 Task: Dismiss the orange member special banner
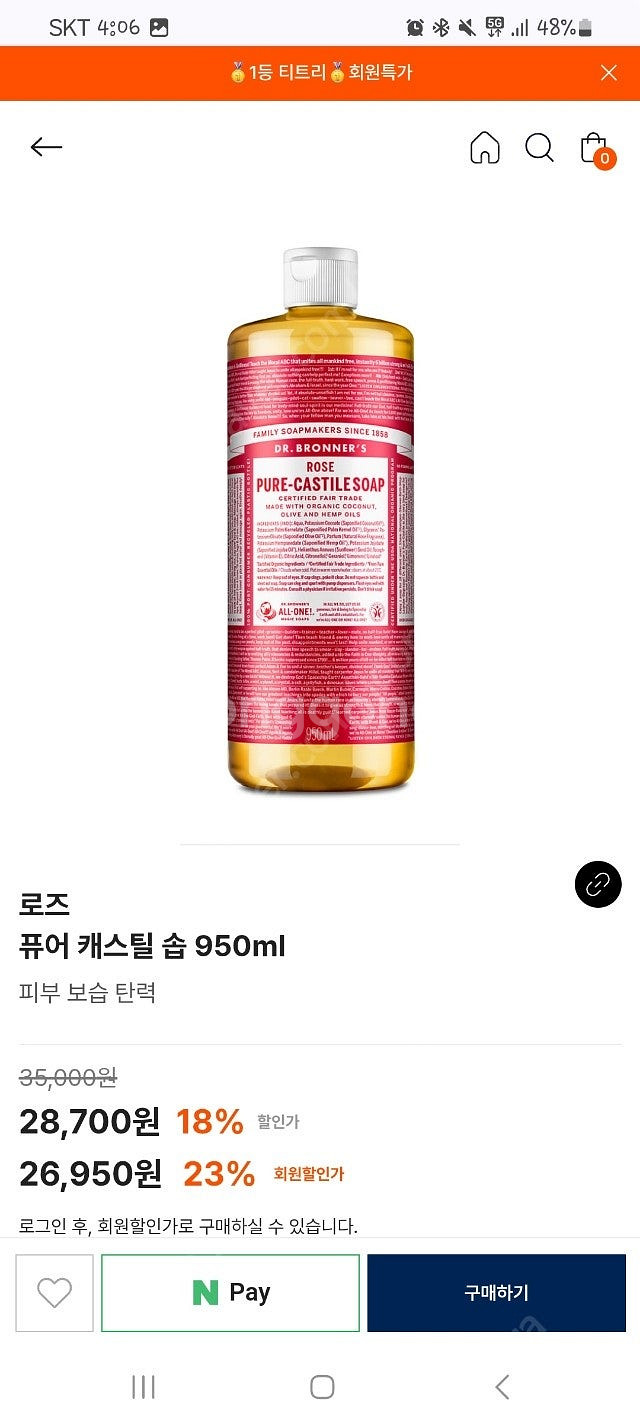click(609, 73)
